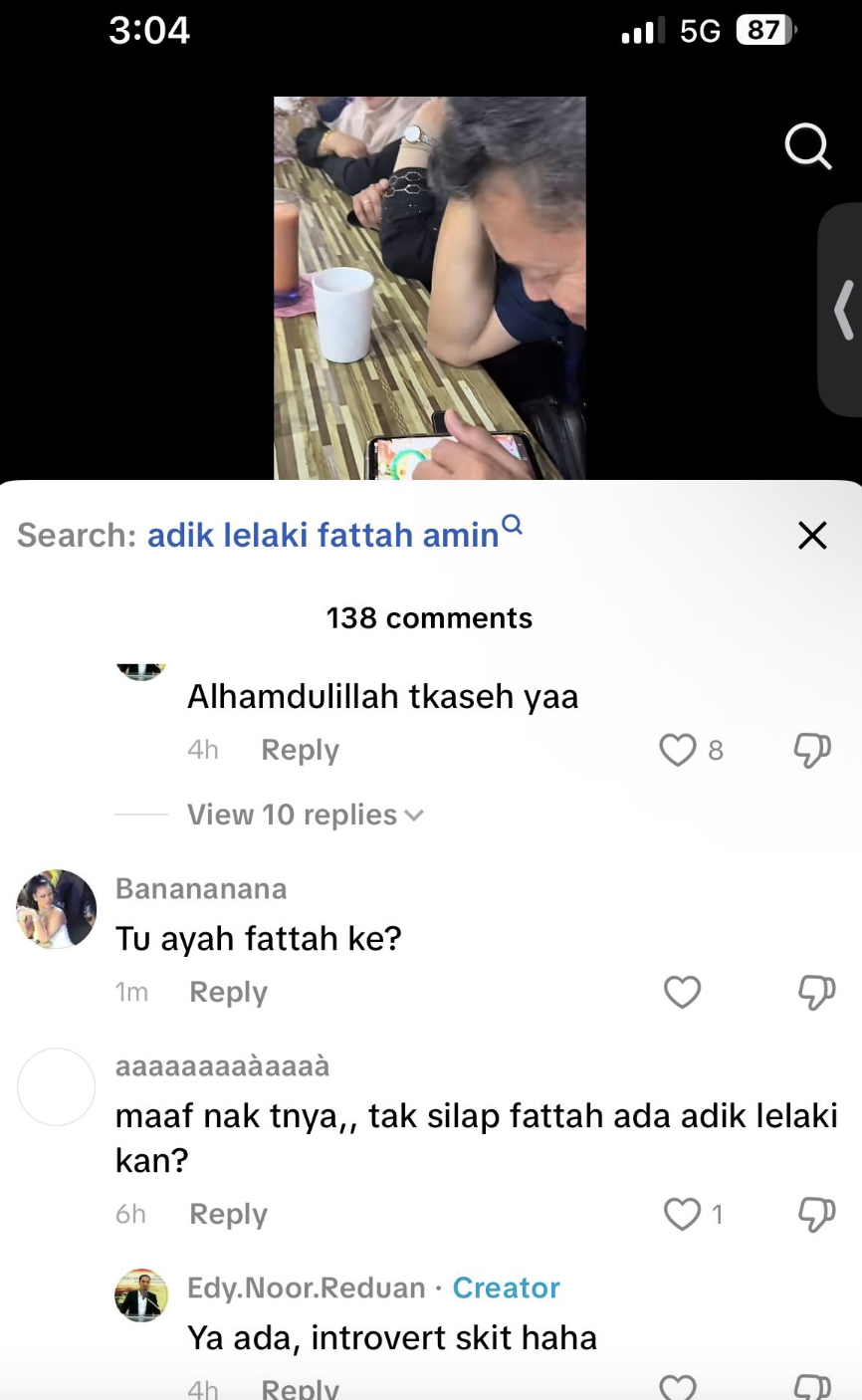This screenshot has width=862, height=1400.
Task: Open the search magnifier on the video
Action: pos(808,146)
